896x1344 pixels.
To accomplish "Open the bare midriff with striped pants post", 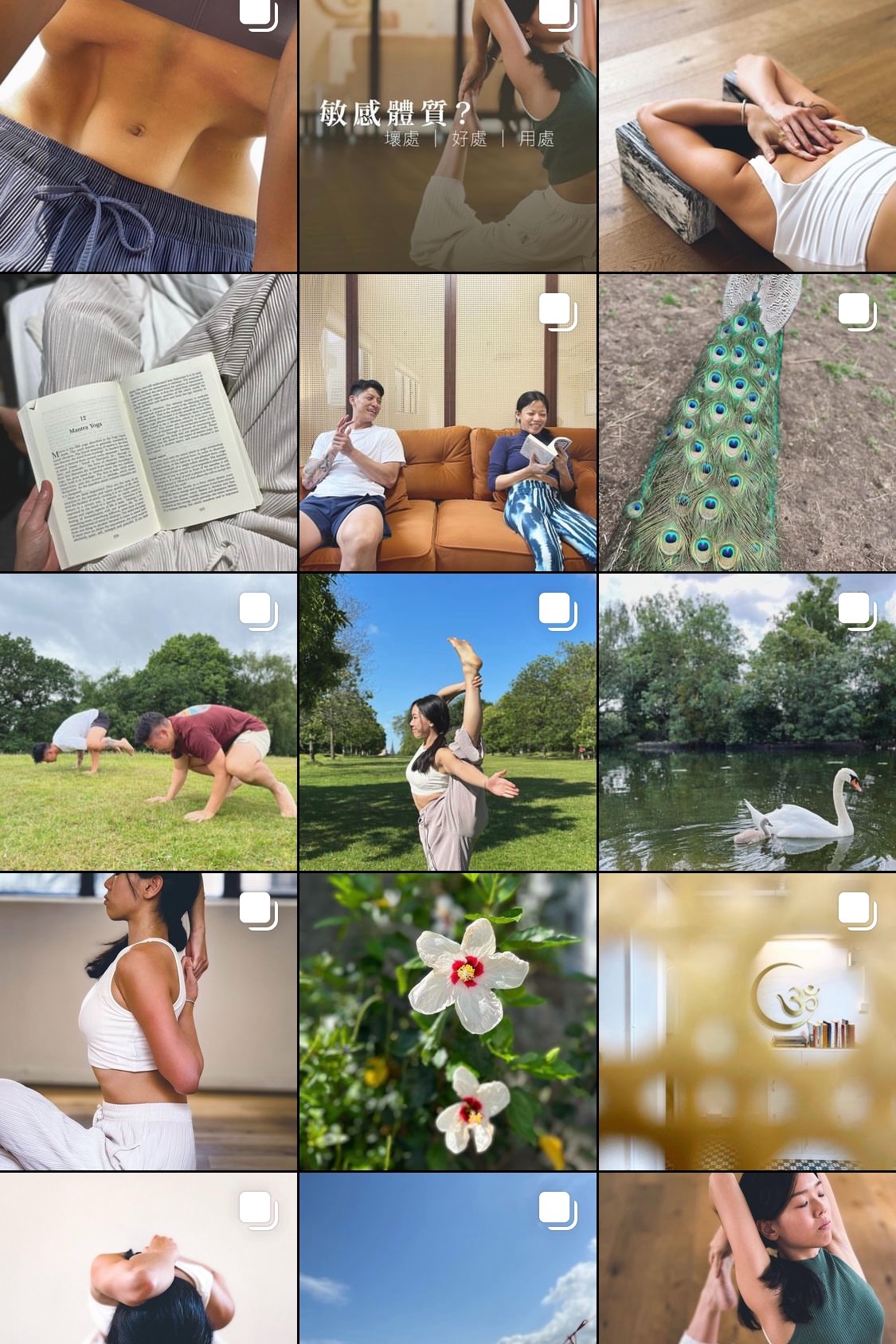I will pos(148,135).
